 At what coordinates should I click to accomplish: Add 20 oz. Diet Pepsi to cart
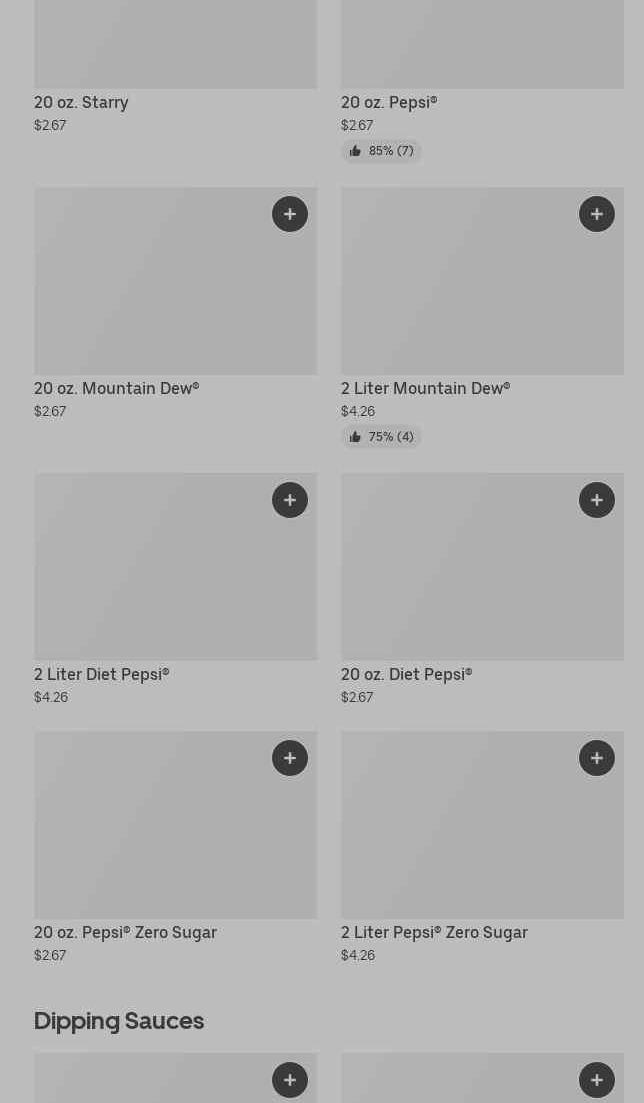(x=597, y=500)
